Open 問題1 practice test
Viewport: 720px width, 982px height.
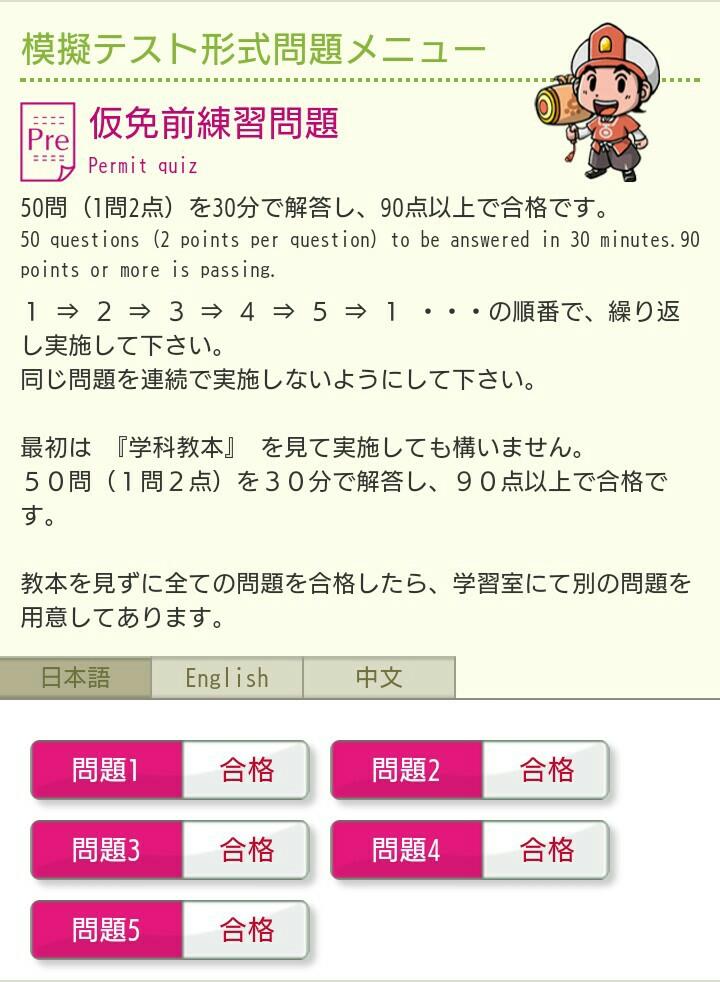pos(107,770)
